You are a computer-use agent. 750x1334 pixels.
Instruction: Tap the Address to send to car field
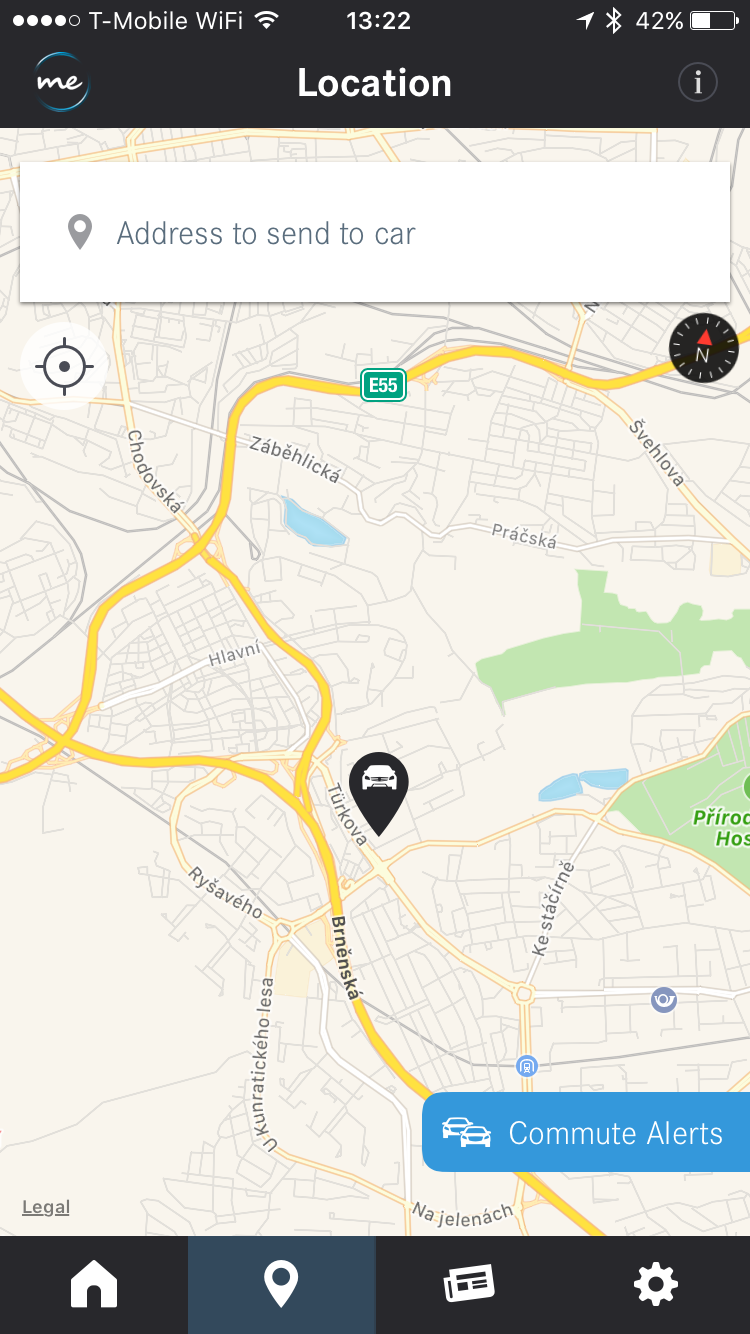pyautogui.click(x=374, y=234)
